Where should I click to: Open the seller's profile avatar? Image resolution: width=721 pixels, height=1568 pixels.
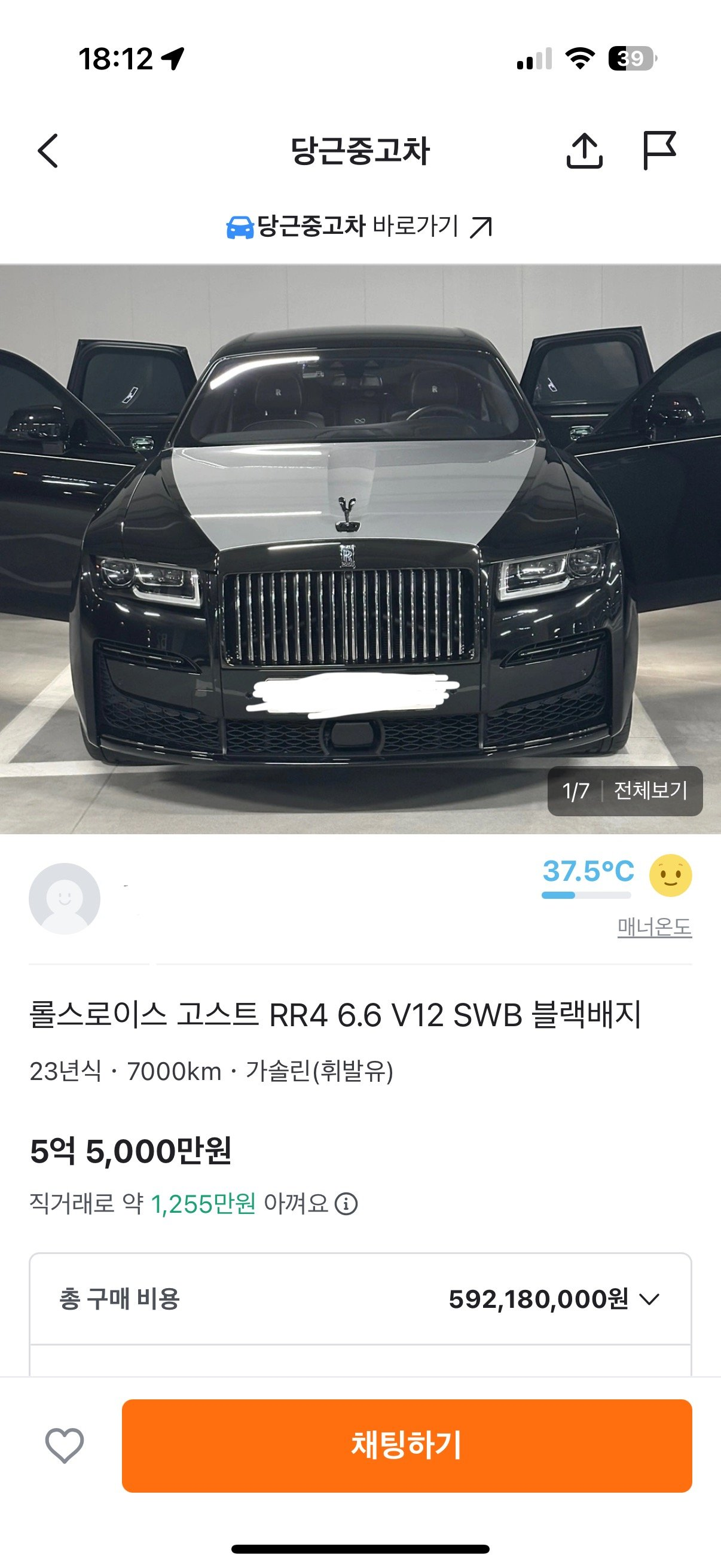[65, 898]
